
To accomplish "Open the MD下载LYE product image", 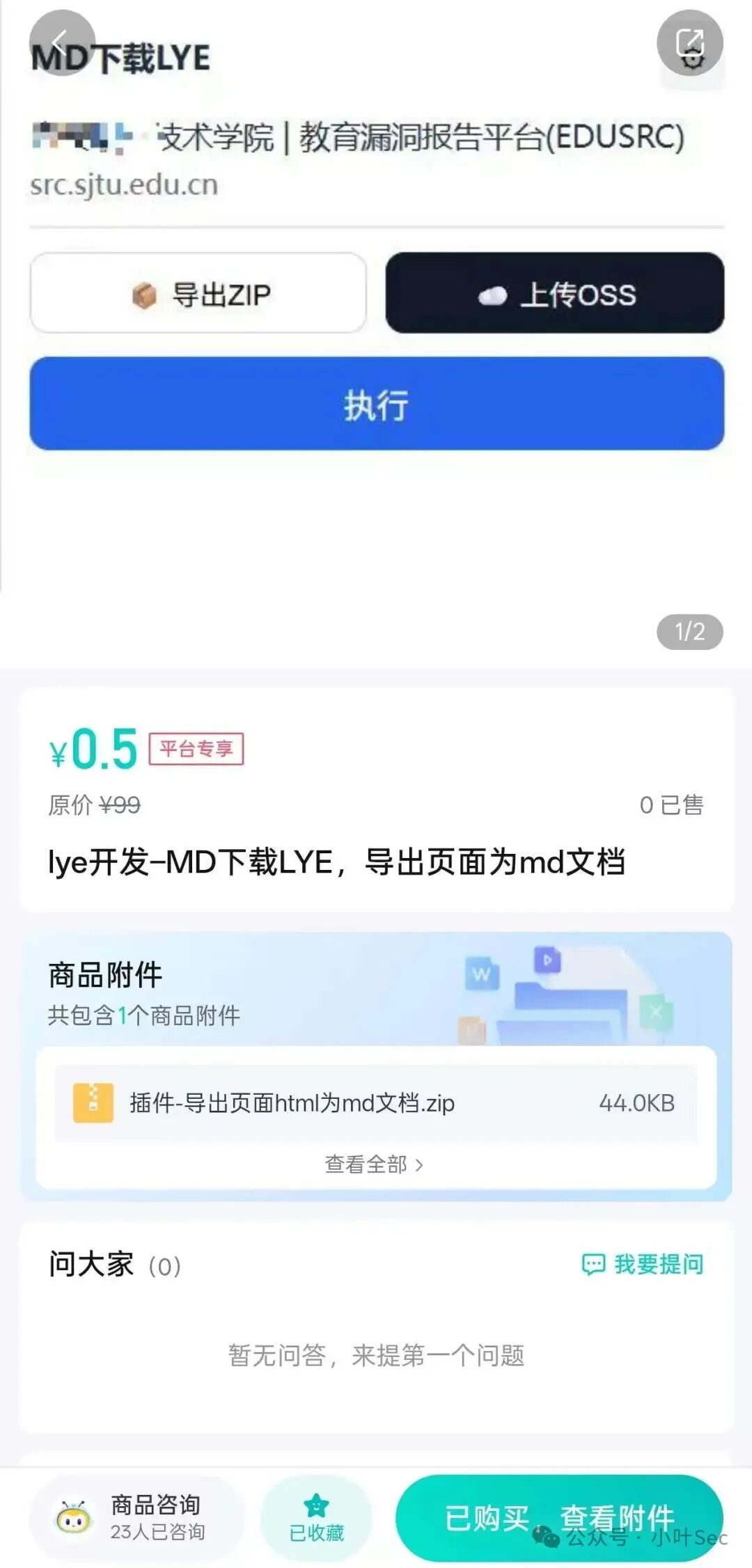I will (x=376, y=334).
